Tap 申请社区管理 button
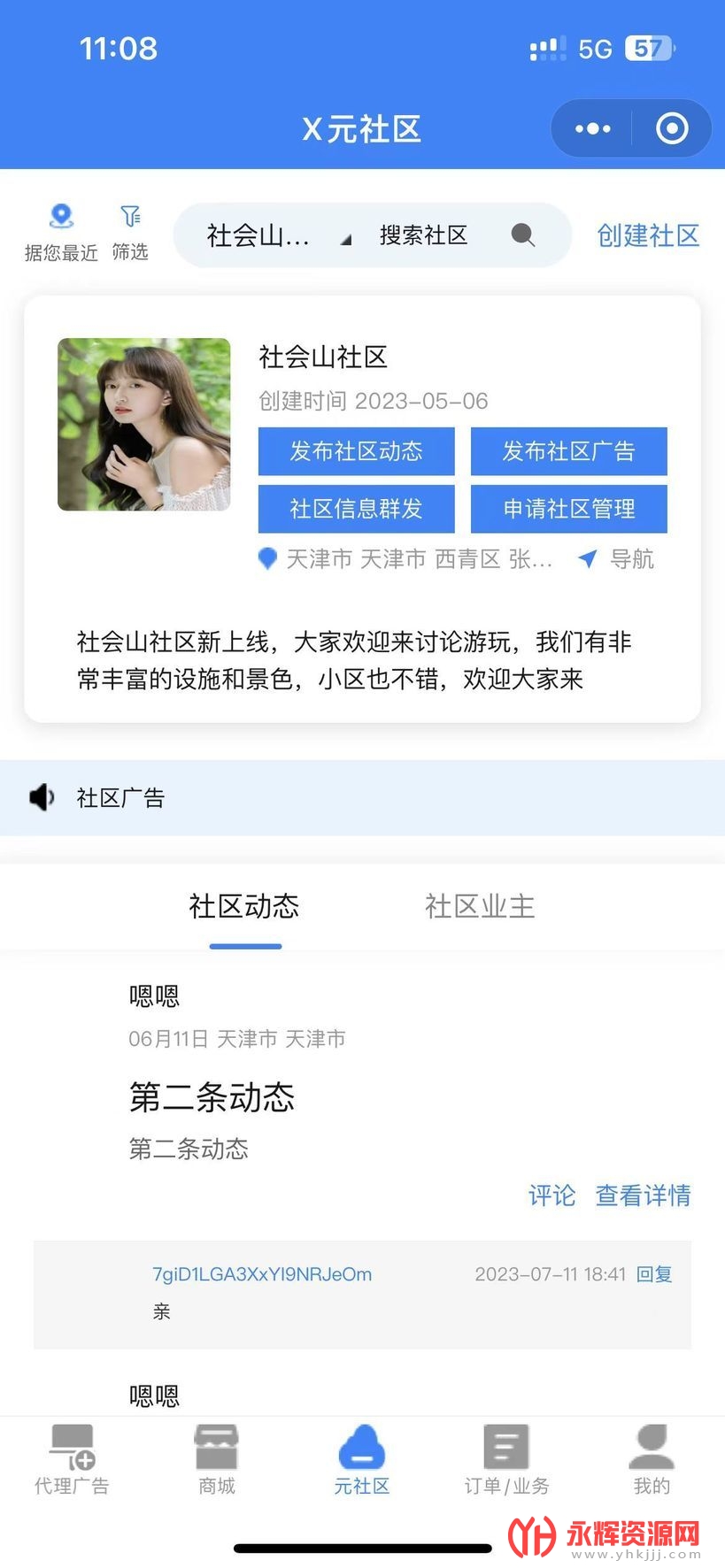This screenshot has width=725, height=1568. click(568, 509)
